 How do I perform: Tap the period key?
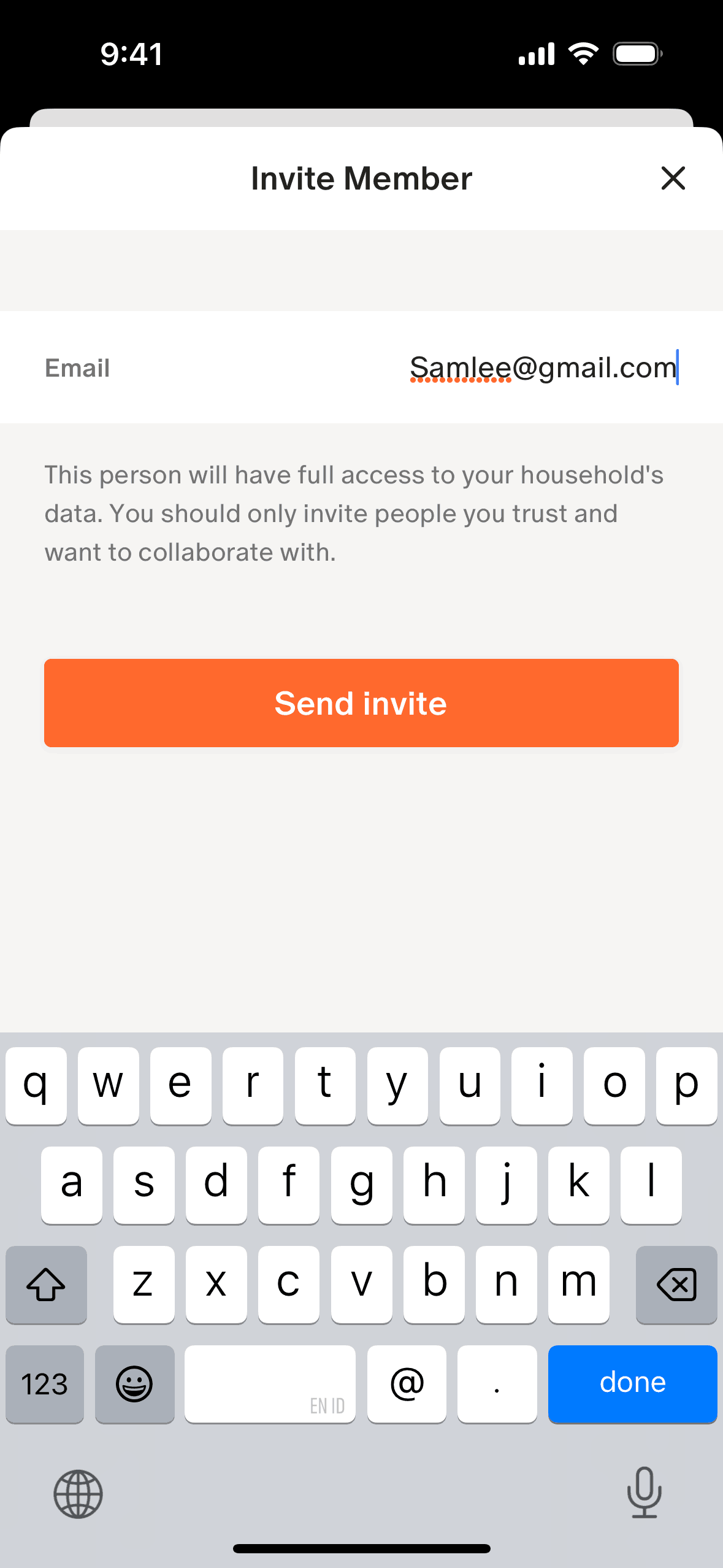497,1383
